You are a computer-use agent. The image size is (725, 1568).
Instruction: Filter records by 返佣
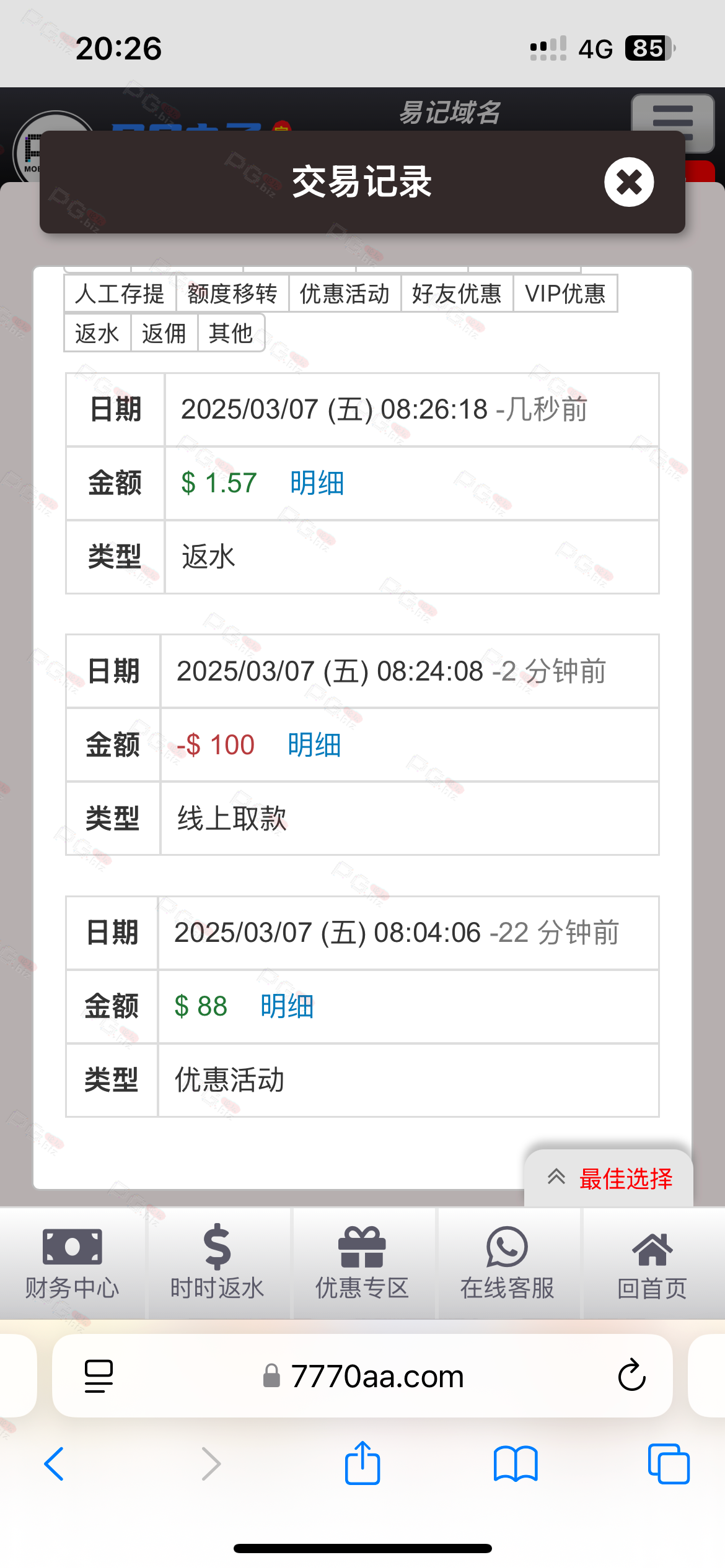[x=164, y=333]
